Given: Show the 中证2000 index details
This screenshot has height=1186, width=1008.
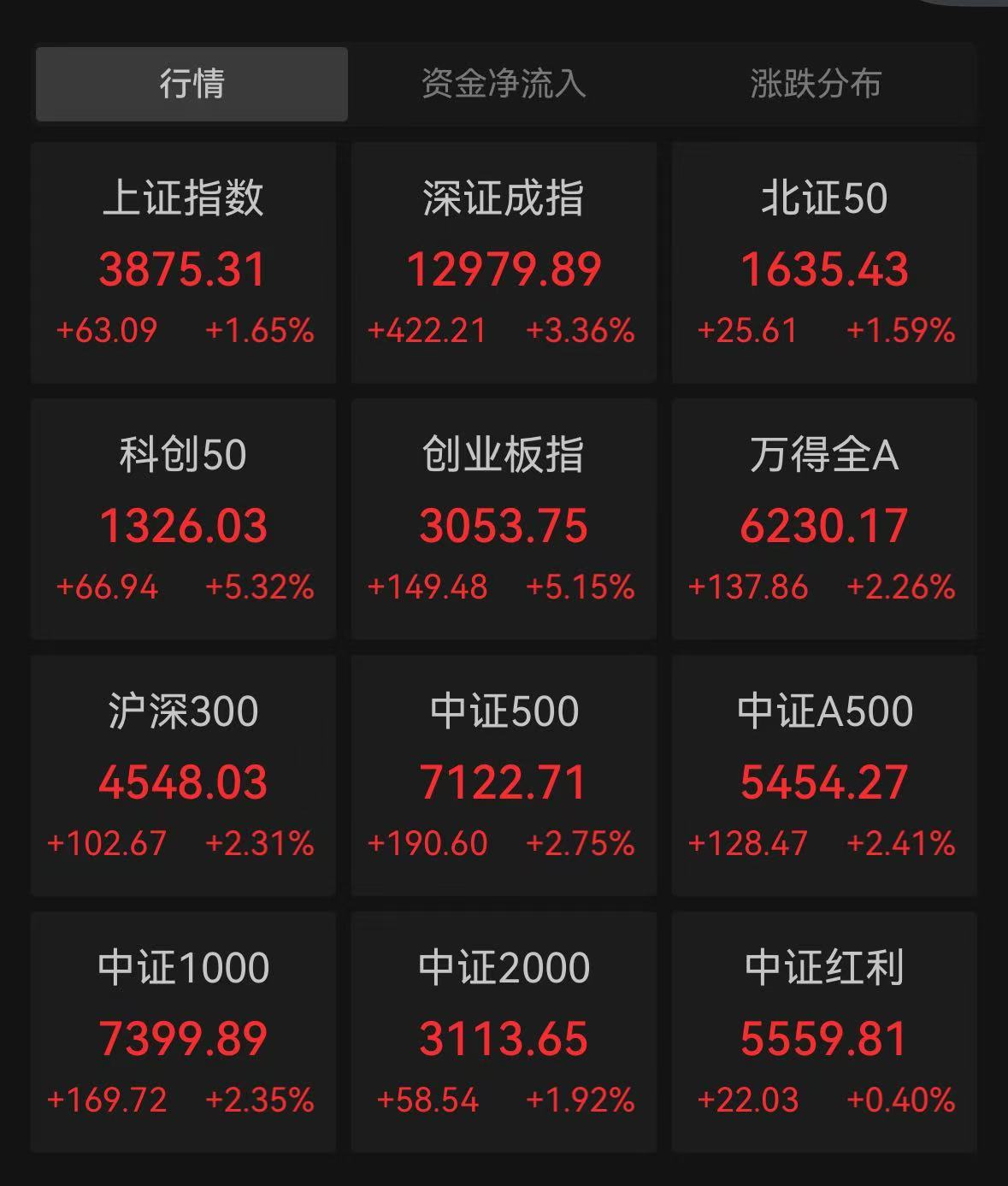Looking at the screenshot, I should coord(504,1032).
